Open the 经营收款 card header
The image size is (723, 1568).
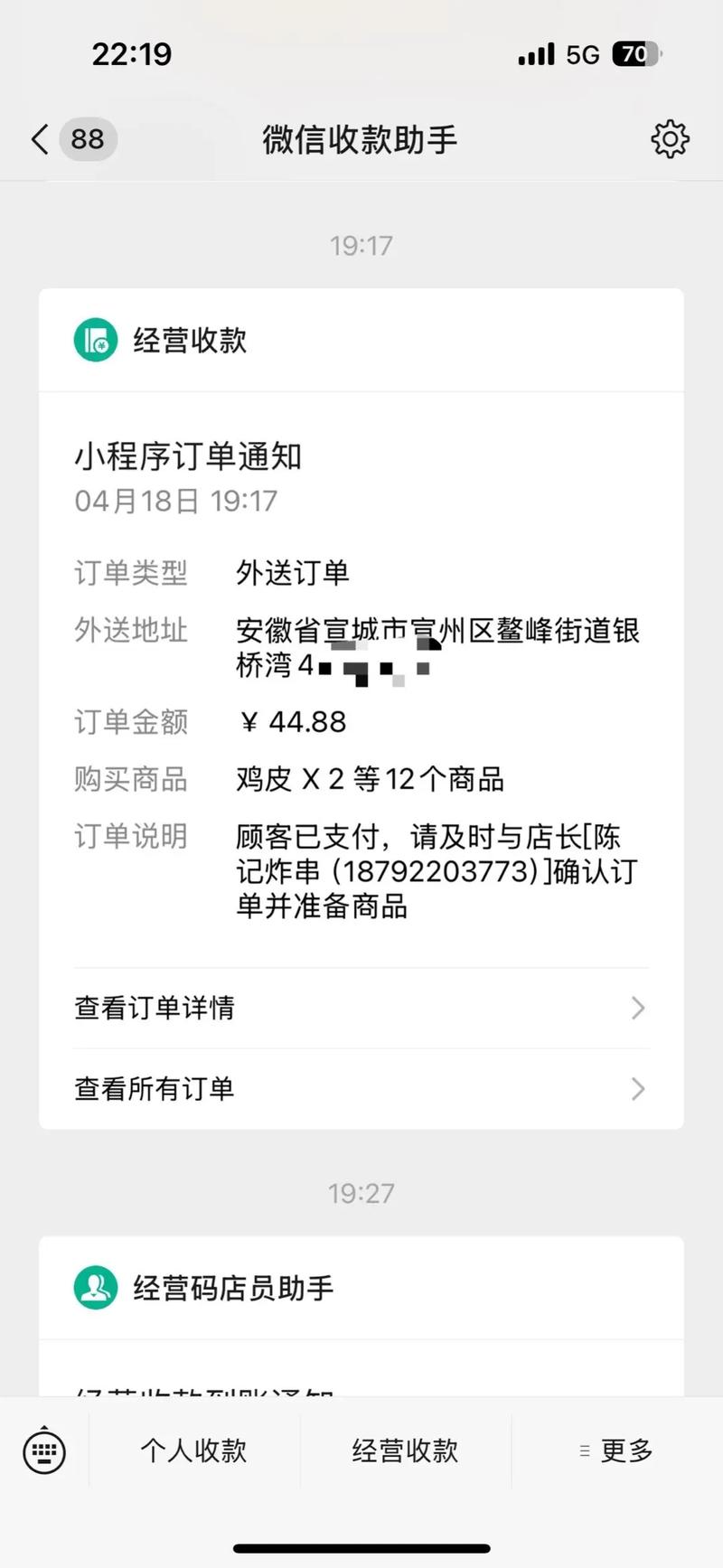tap(190, 341)
